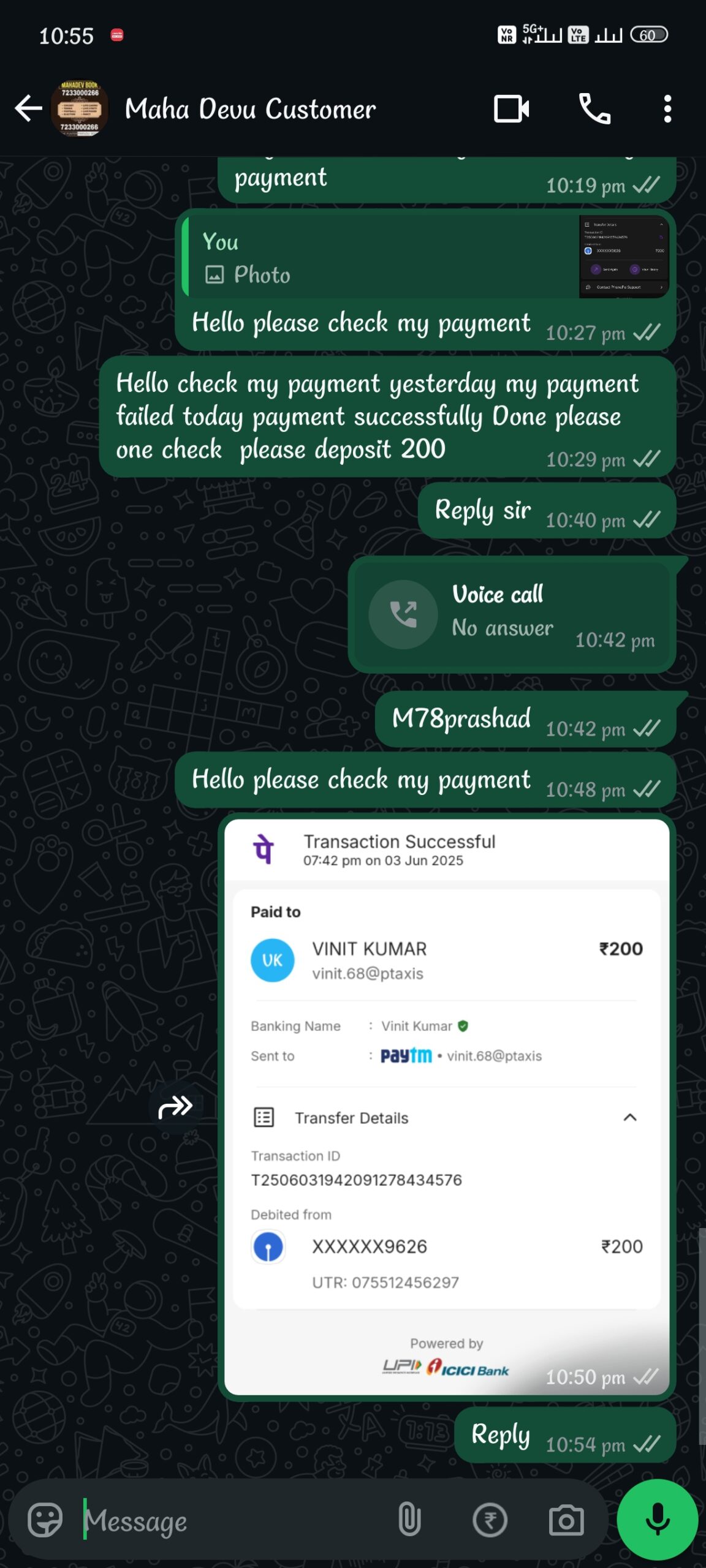Open the Transaction Successful screenshot image
The height and width of the screenshot is (1568, 706).
(446, 1102)
